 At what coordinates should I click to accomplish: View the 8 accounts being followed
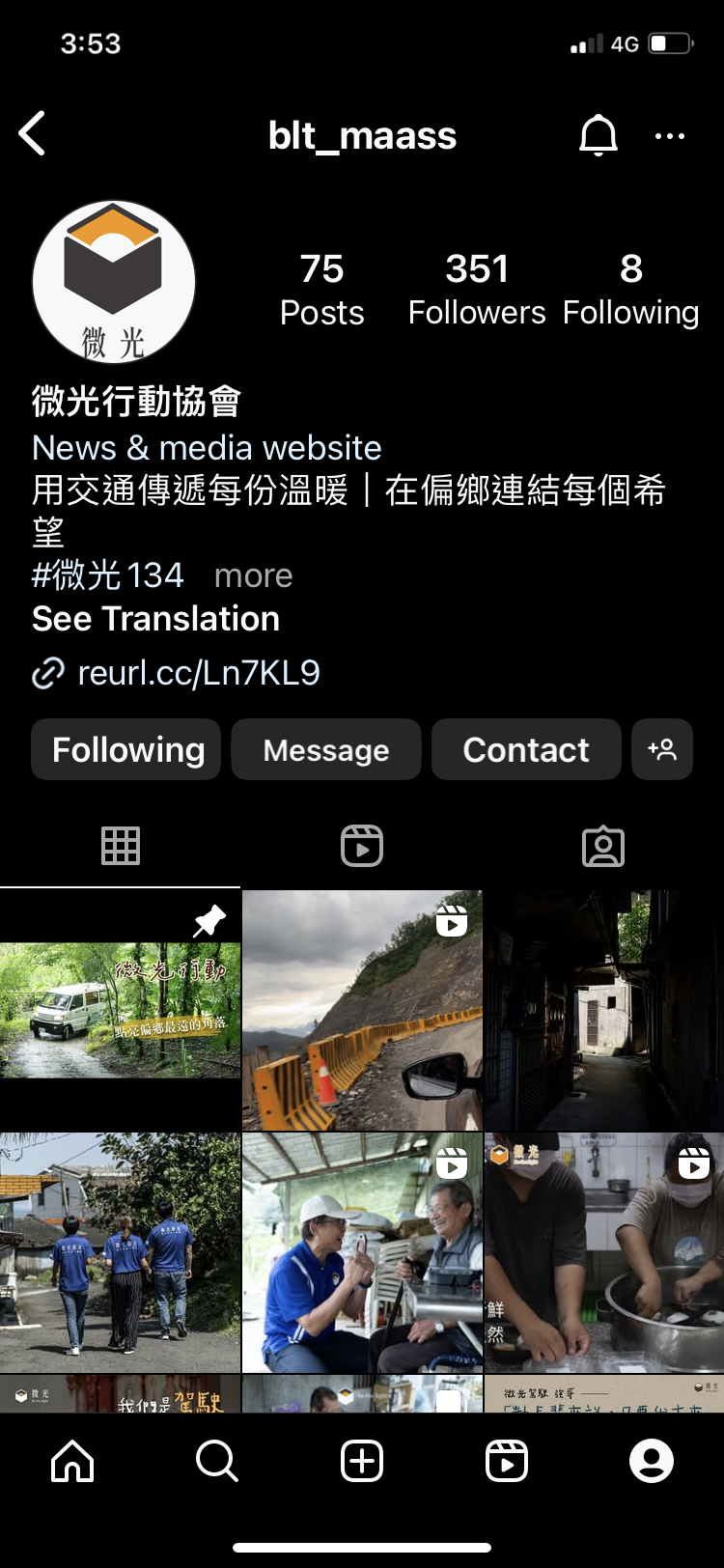[630, 290]
